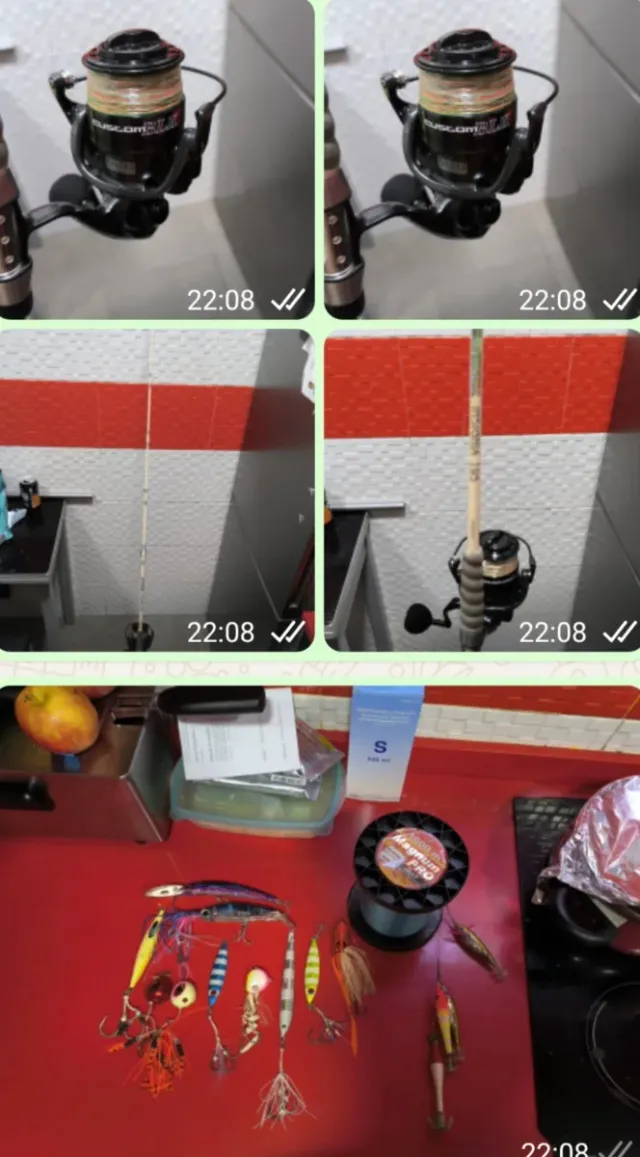Screen dimensions: 640x1157
Task: Open the photo of the full fishing rod
Action: pyautogui.click(x=156, y=490)
